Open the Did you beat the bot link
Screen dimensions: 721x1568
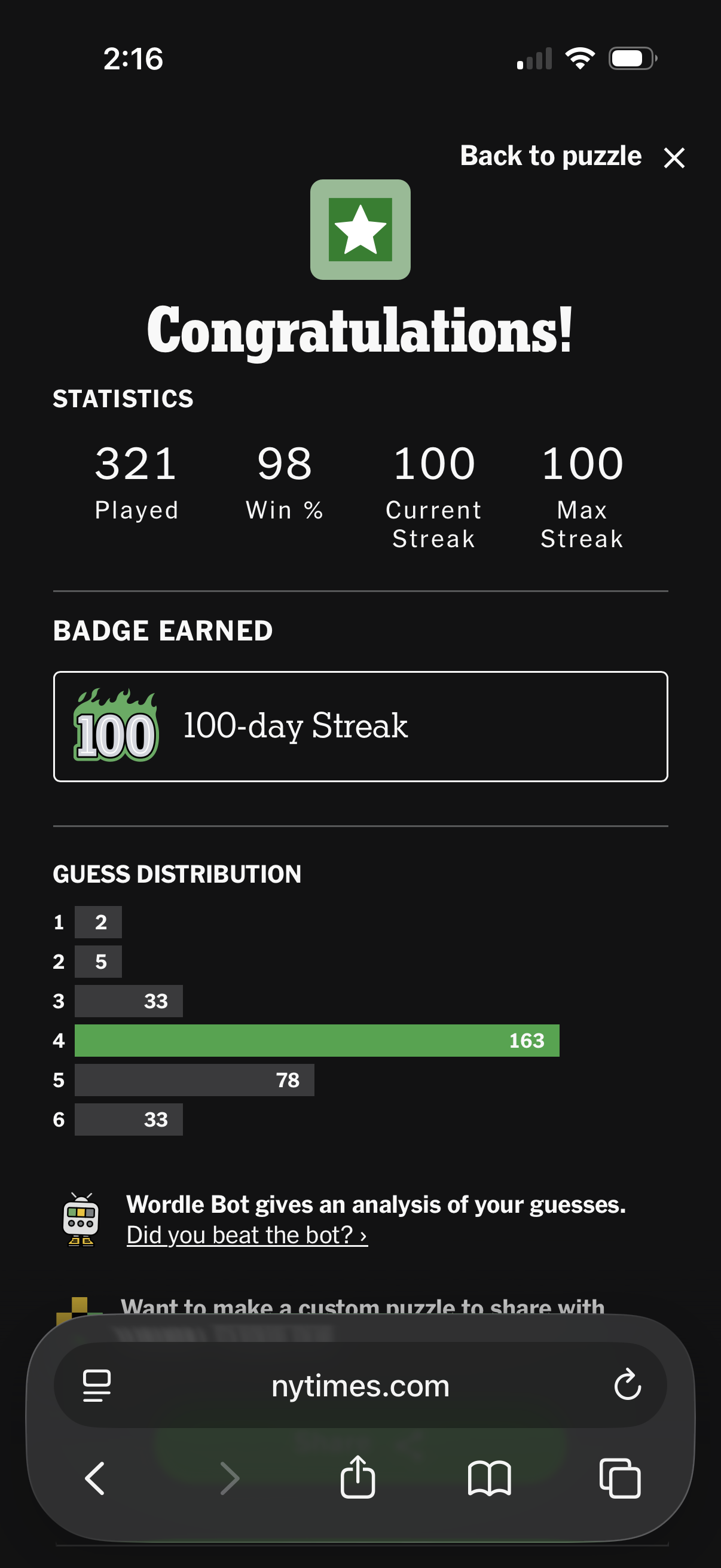(x=246, y=1235)
